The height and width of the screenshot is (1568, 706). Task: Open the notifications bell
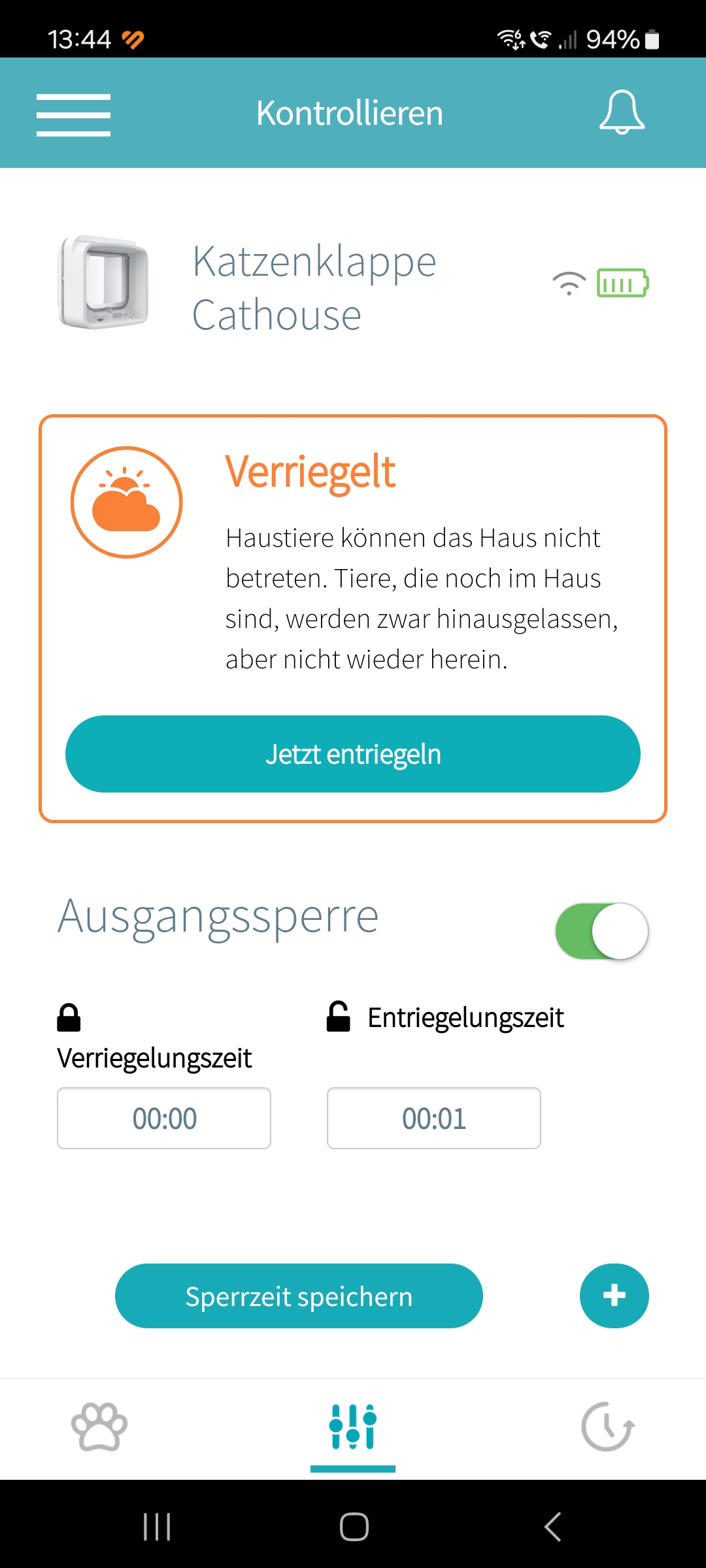pos(622,112)
